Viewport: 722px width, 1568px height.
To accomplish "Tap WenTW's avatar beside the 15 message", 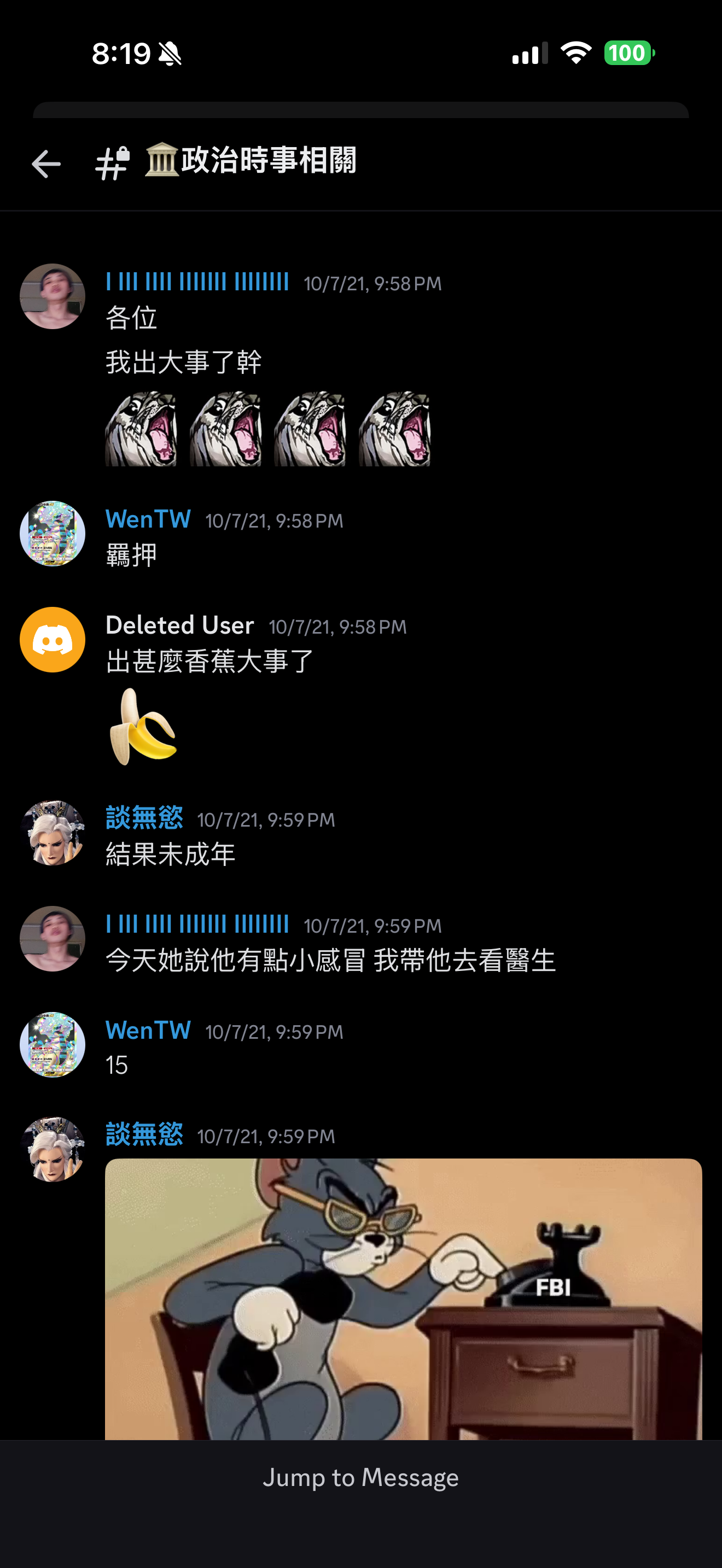I will tap(53, 1045).
